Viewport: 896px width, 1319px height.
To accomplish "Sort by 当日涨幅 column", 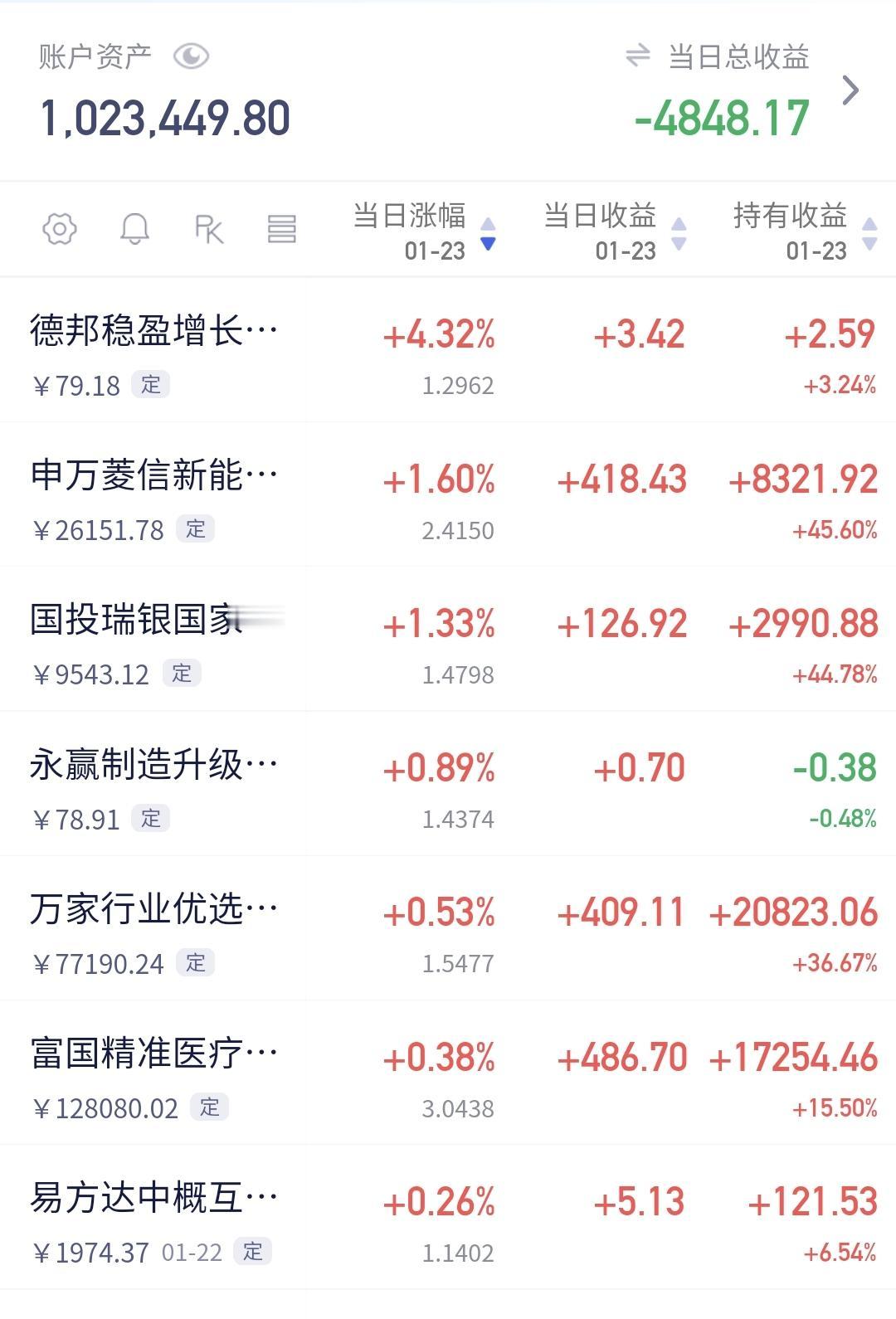I will click(425, 231).
